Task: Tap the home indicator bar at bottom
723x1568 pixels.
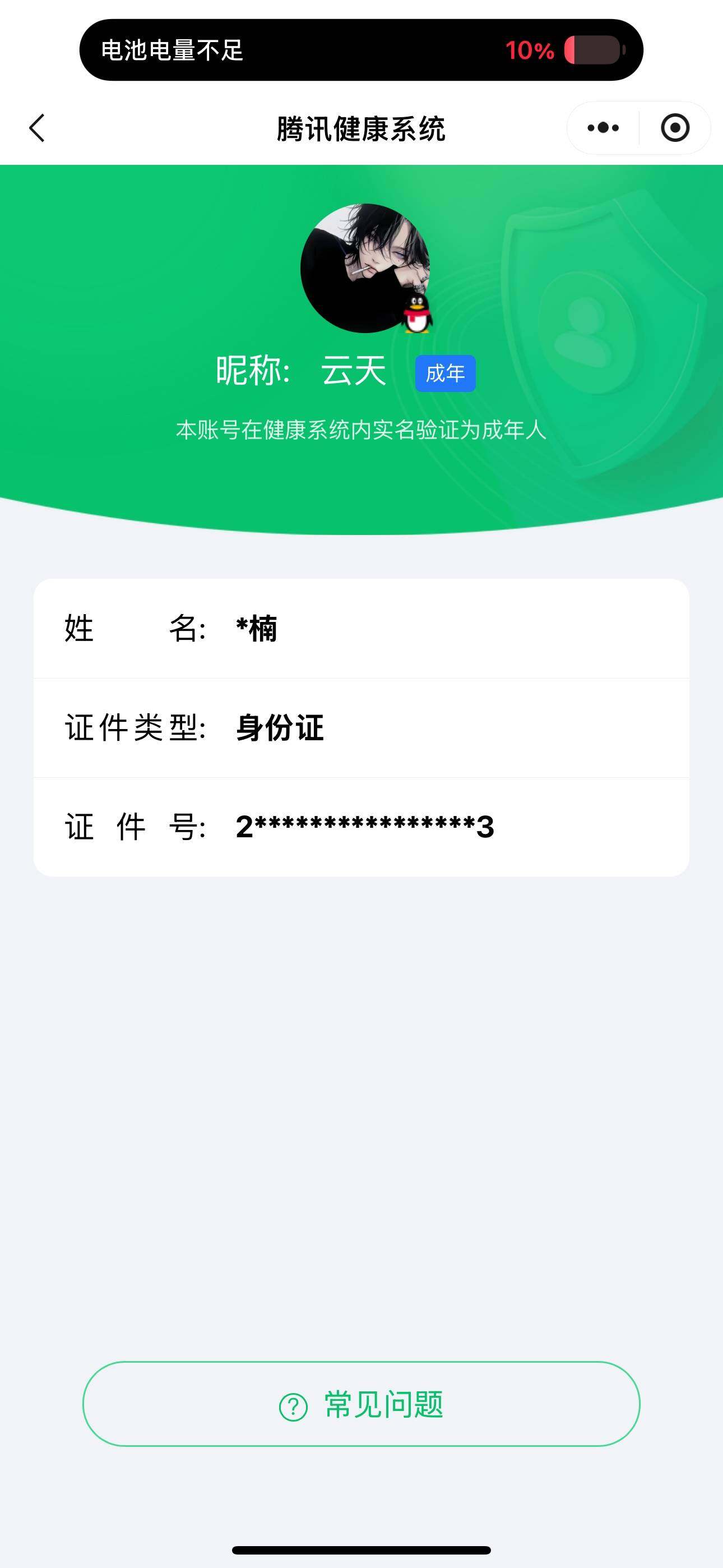Action: pos(361,1548)
